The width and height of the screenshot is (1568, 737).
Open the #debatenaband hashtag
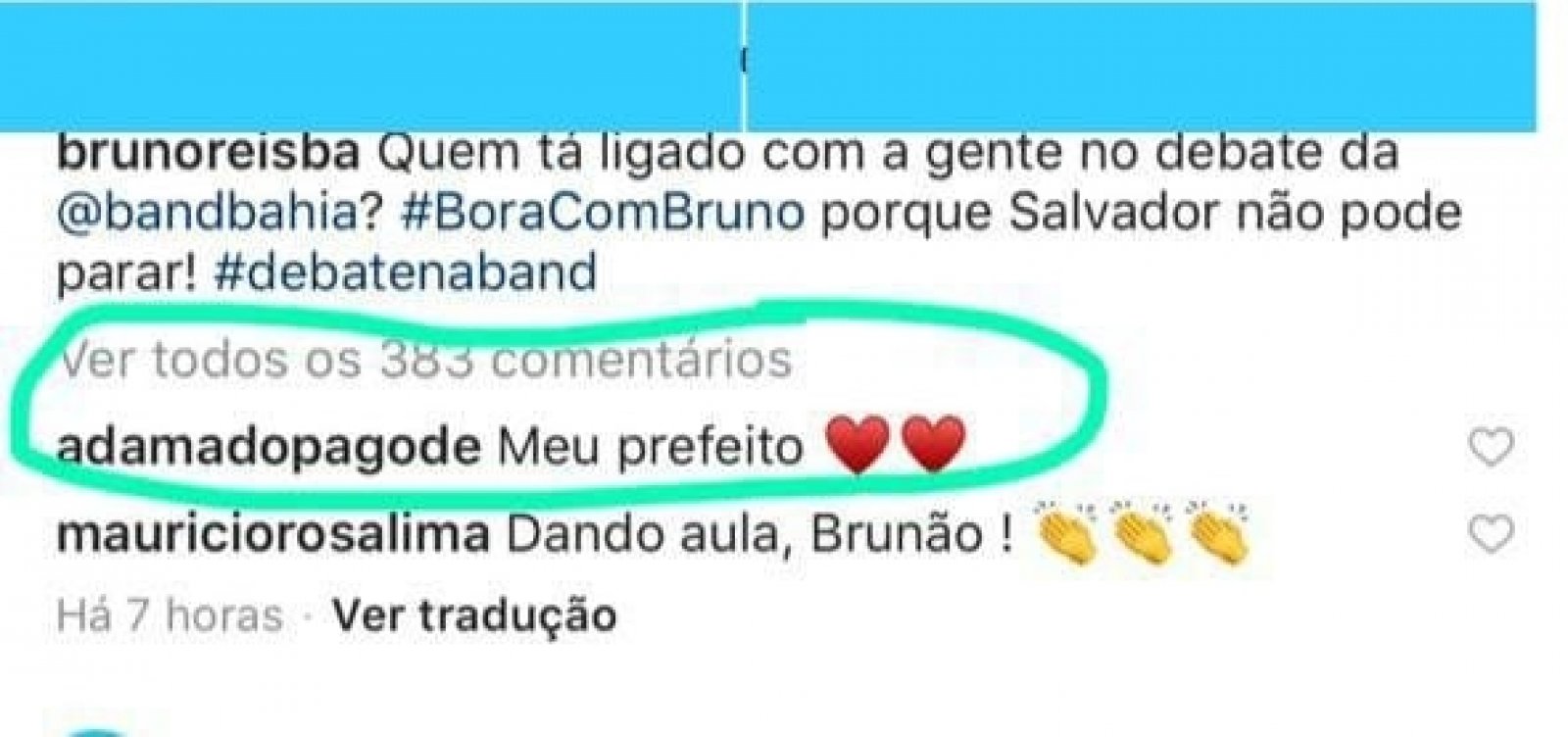click(402, 271)
